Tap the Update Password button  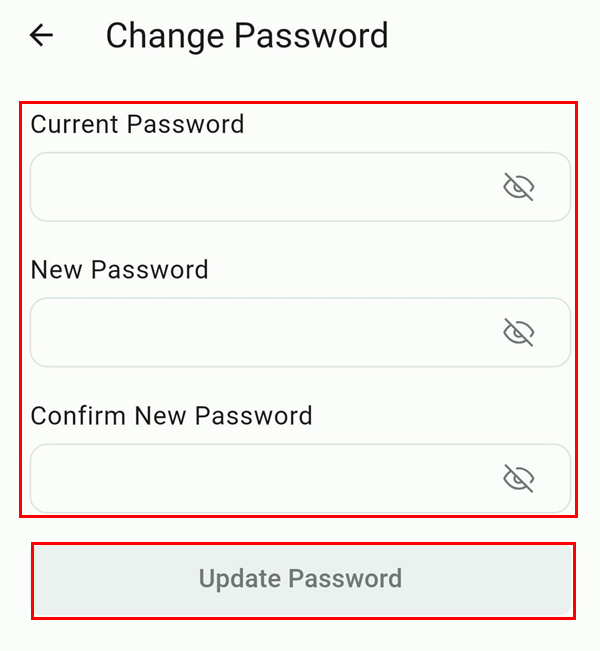point(301,579)
